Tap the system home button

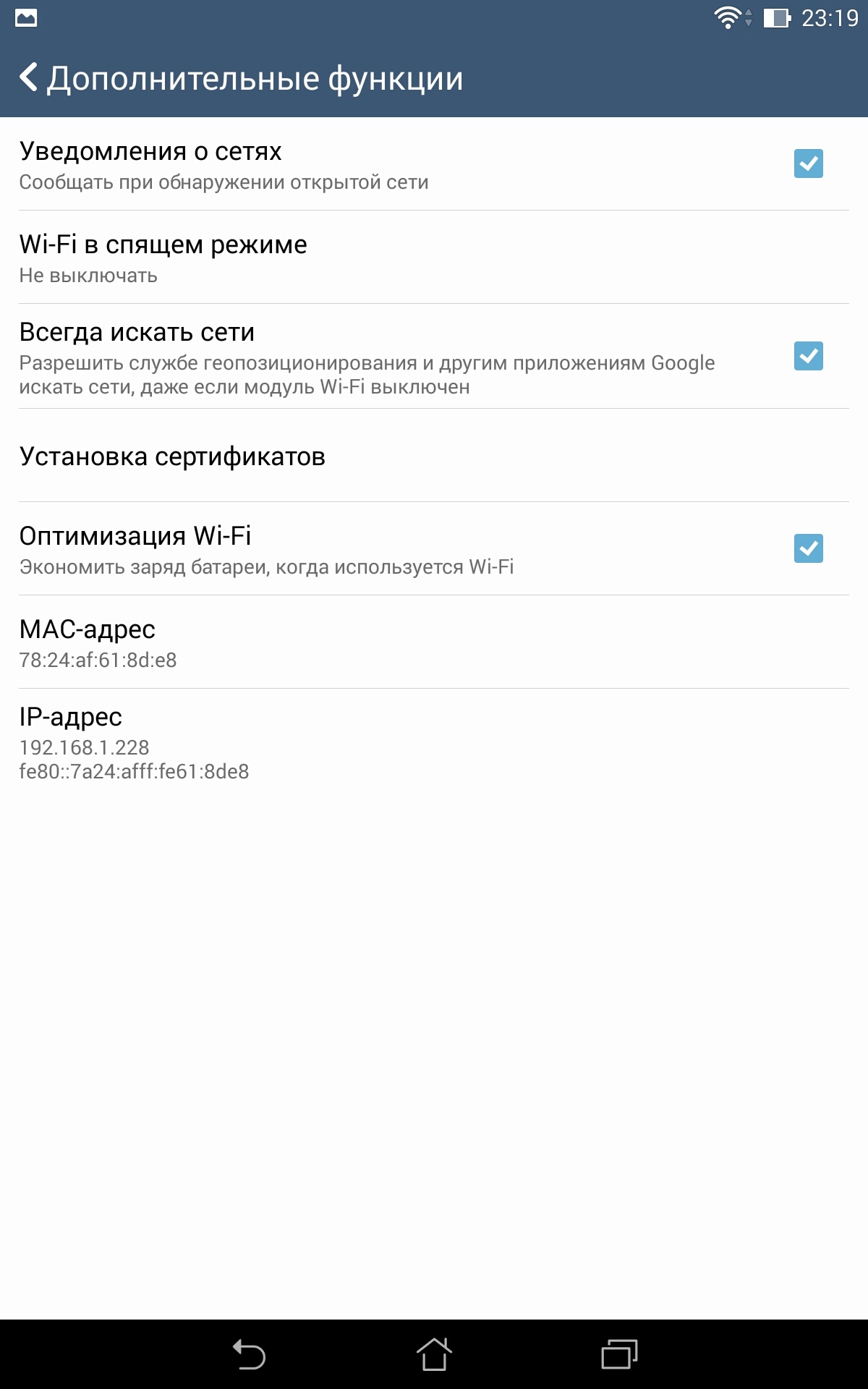(434, 1354)
